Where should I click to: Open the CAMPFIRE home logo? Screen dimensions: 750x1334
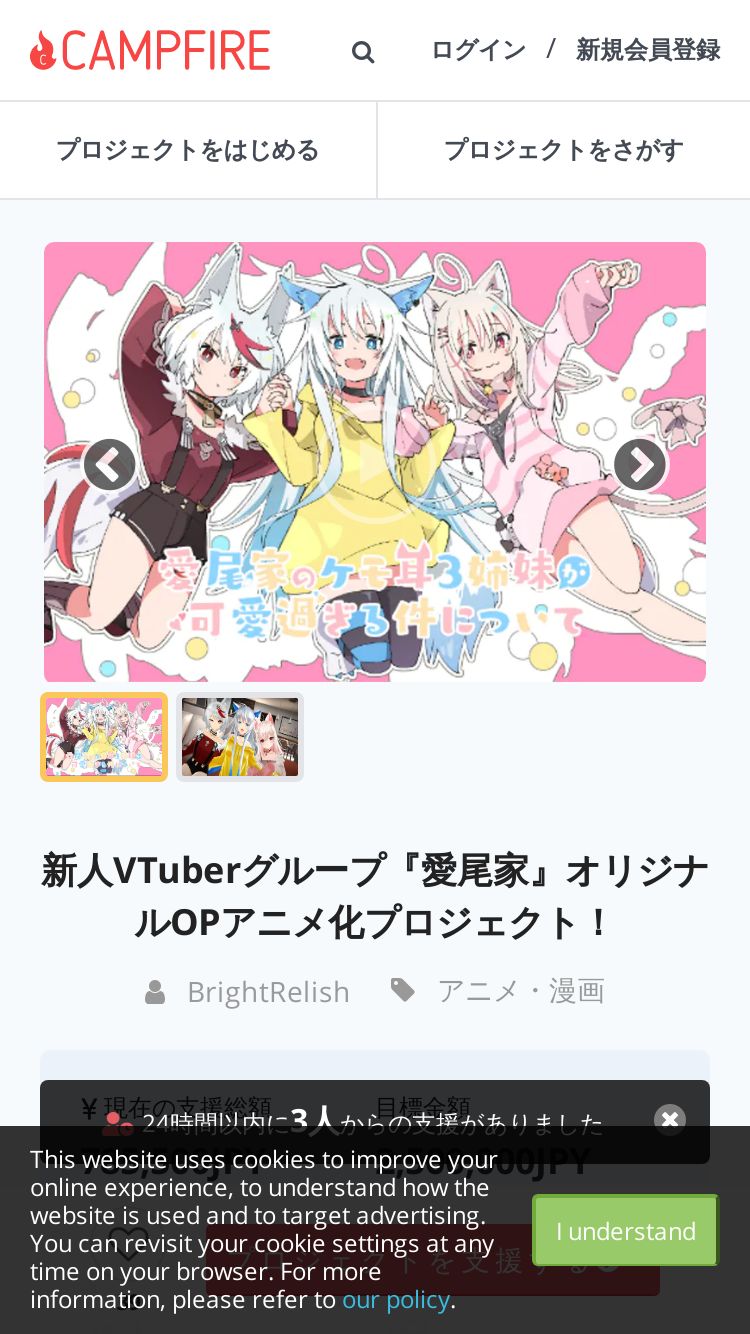click(150, 50)
